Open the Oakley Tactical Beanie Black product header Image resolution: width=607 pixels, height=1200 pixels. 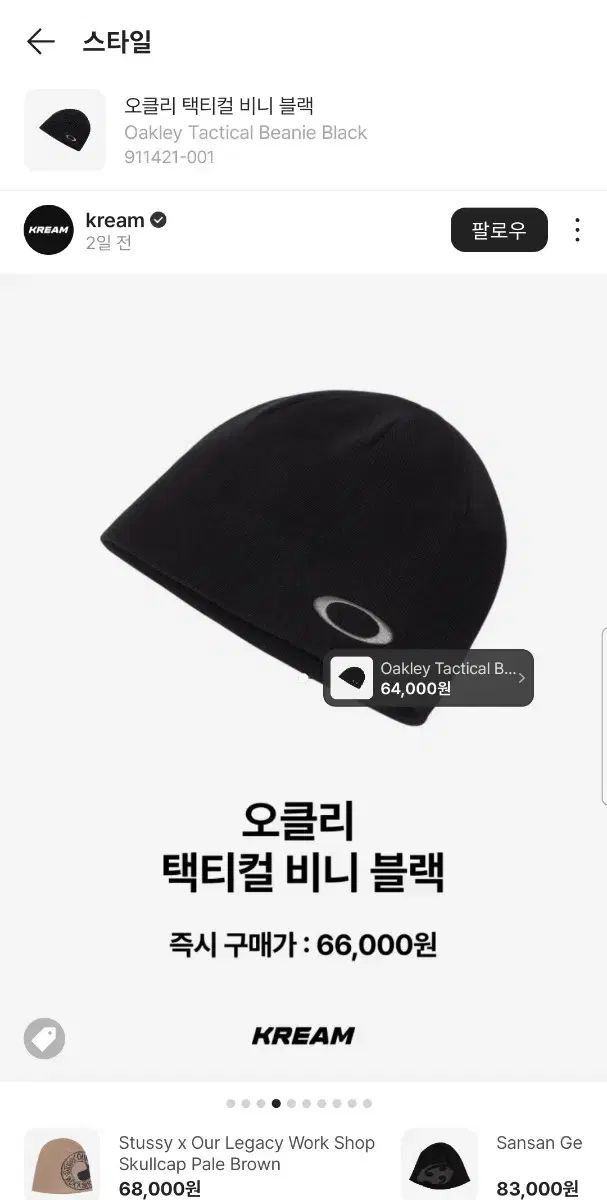[x=245, y=131]
